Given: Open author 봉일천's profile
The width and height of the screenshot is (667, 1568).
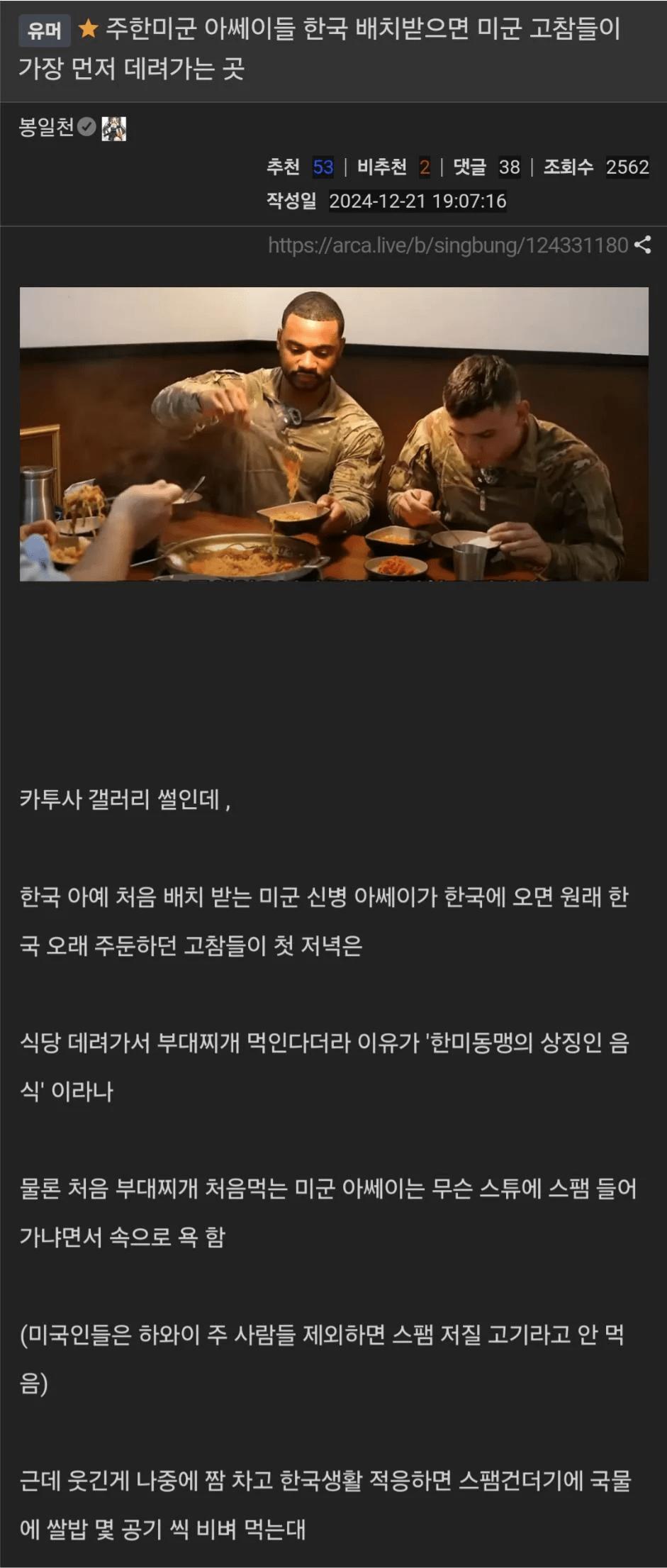Looking at the screenshot, I should coord(47,128).
